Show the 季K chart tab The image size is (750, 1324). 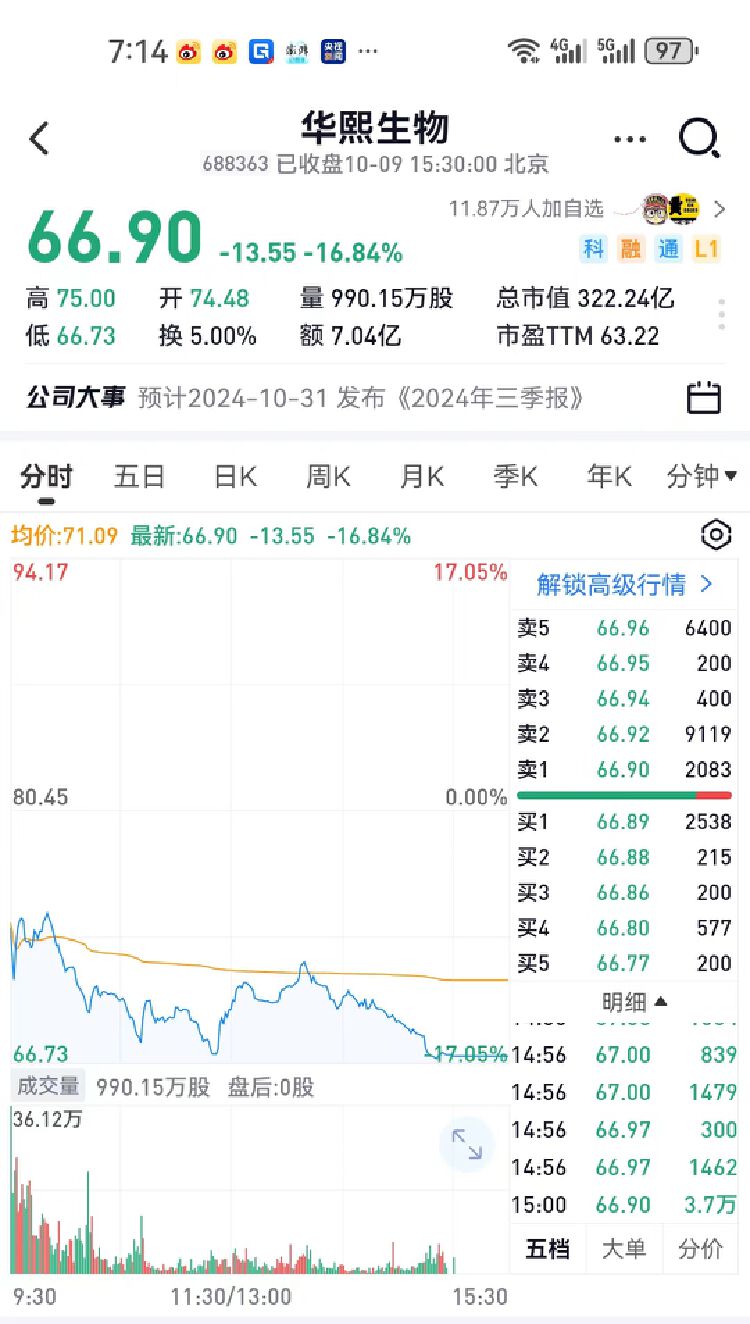[x=515, y=477]
